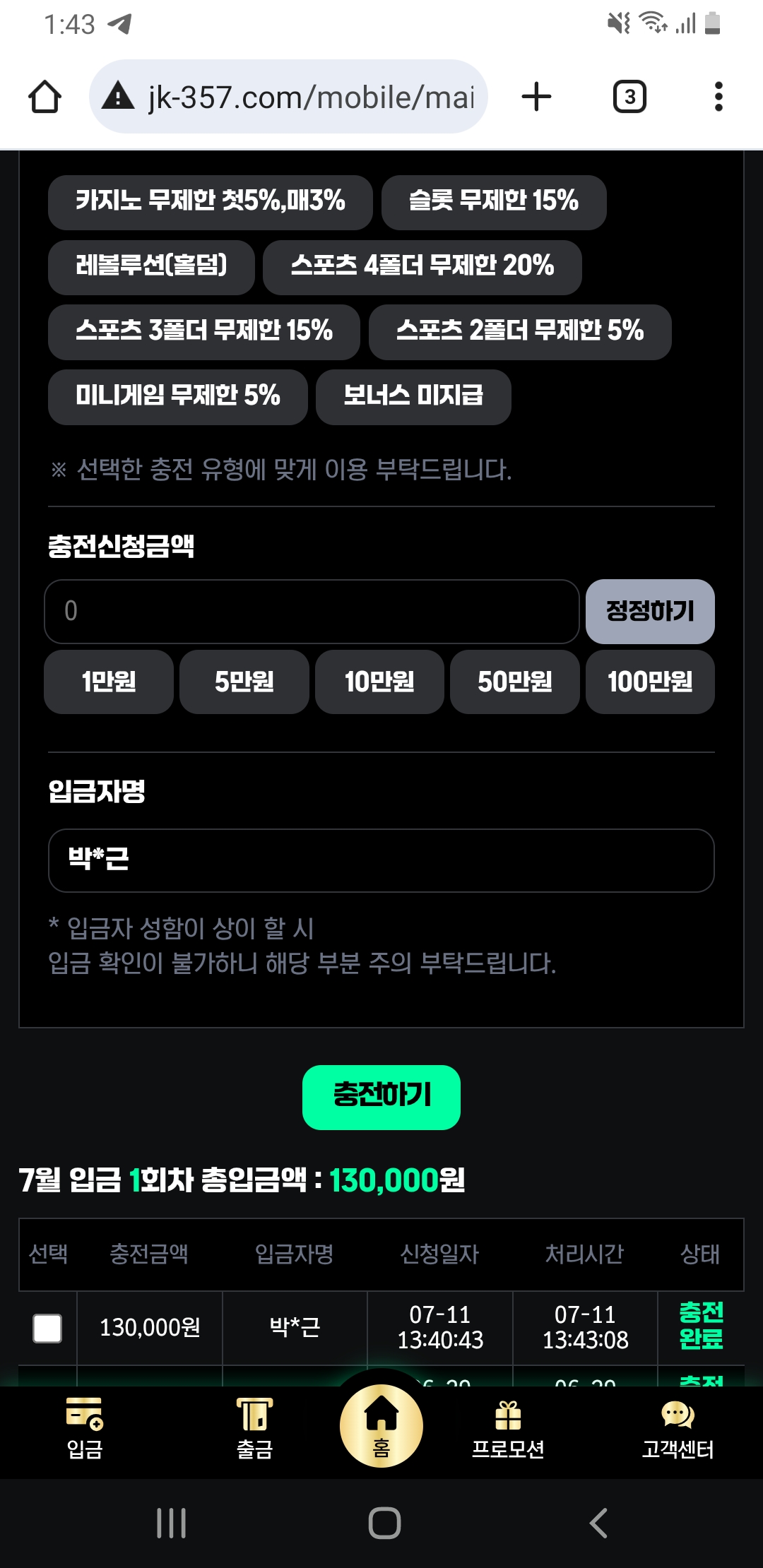The width and height of the screenshot is (763, 1568).
Task: Go to the 고객센터 tab
Action: (677, 1428)
